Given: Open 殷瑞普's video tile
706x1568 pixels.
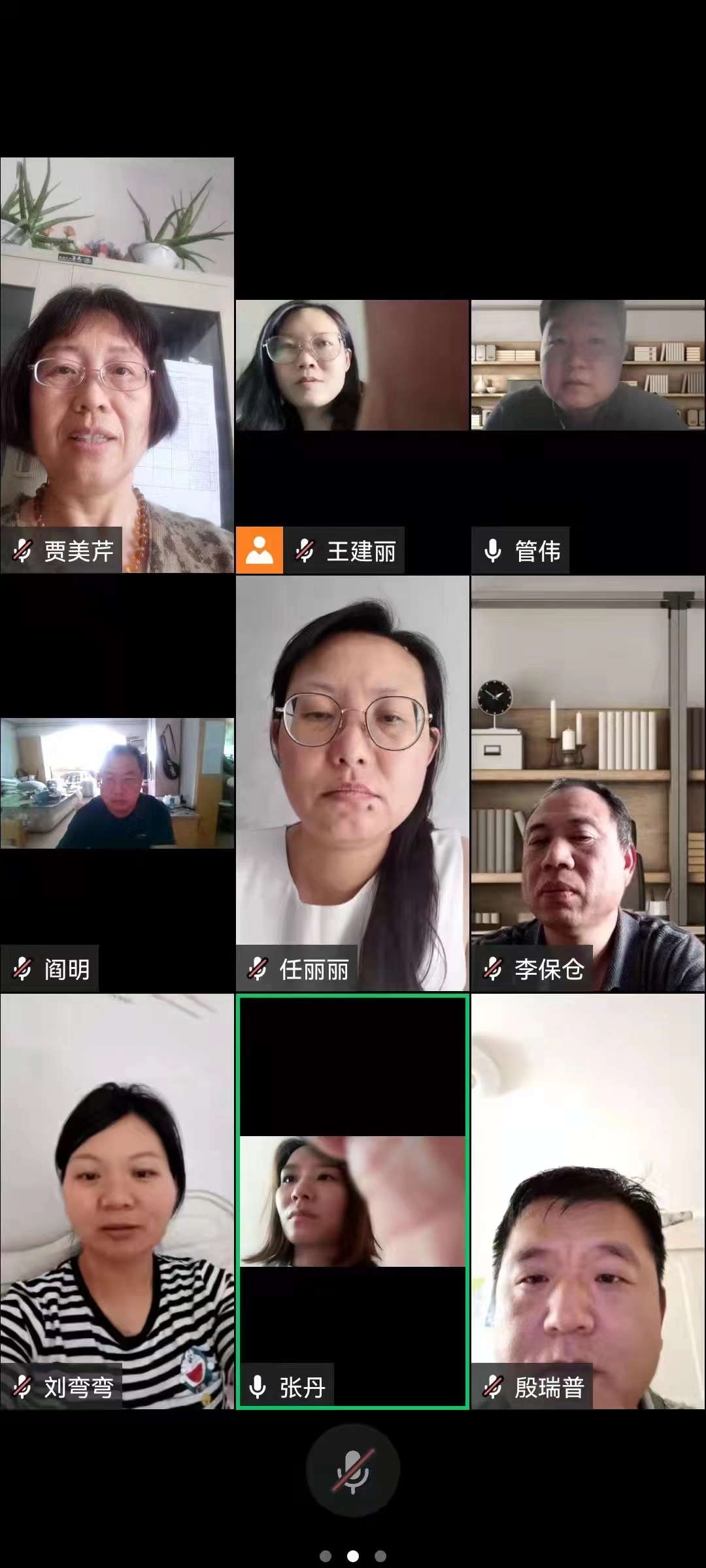Looking at the screenshot, I should (588, 1202).
